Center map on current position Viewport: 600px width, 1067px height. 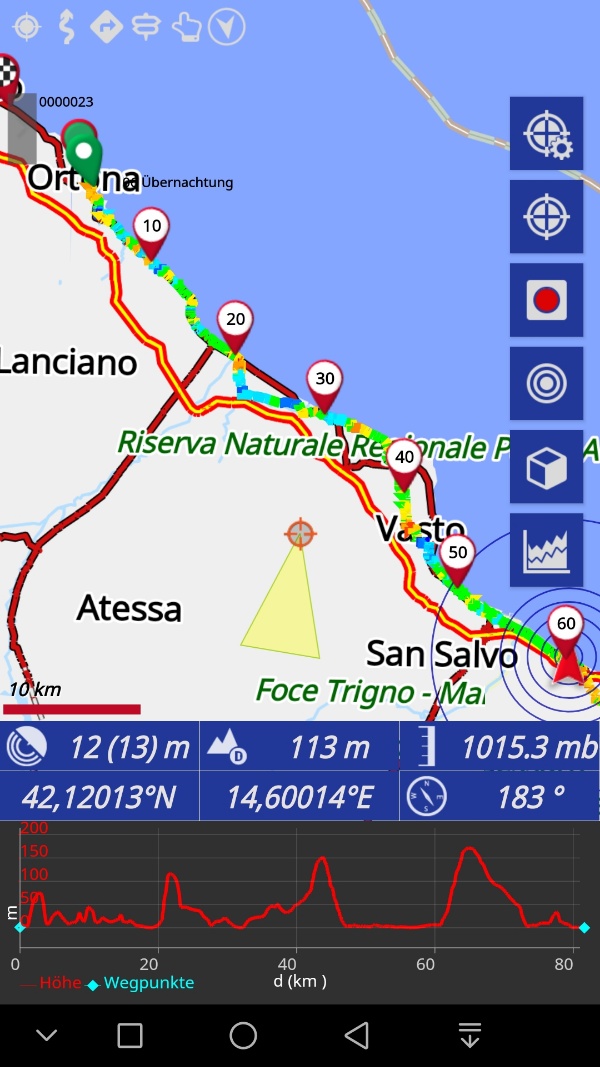tap(546, 216)
